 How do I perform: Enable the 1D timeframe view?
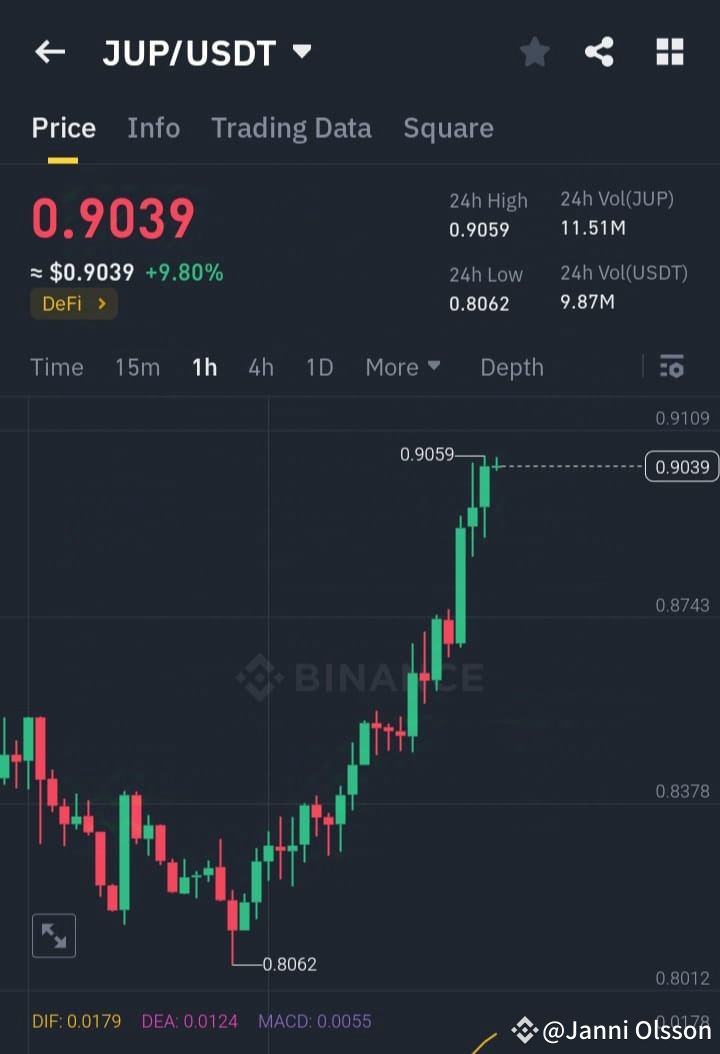pyautogui.click(x=319, y=367)
